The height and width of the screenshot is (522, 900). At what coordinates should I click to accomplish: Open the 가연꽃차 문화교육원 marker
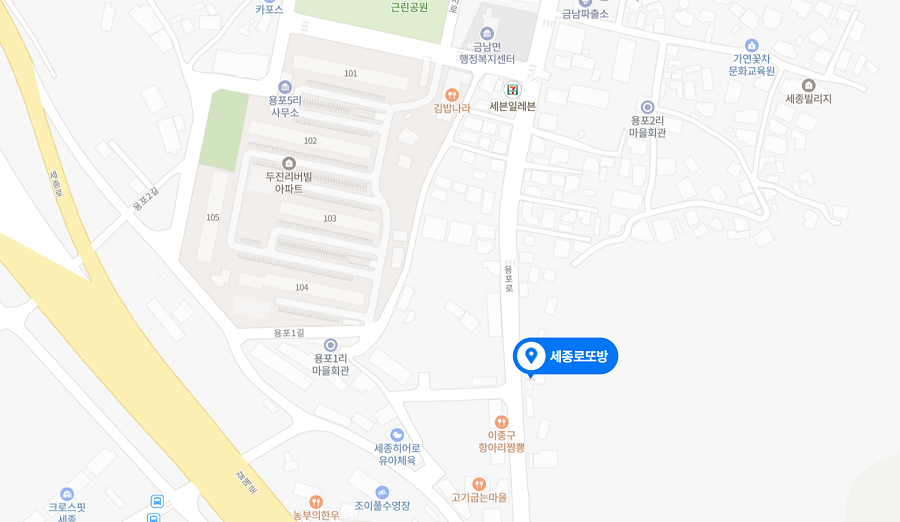[x=752, y=45]
